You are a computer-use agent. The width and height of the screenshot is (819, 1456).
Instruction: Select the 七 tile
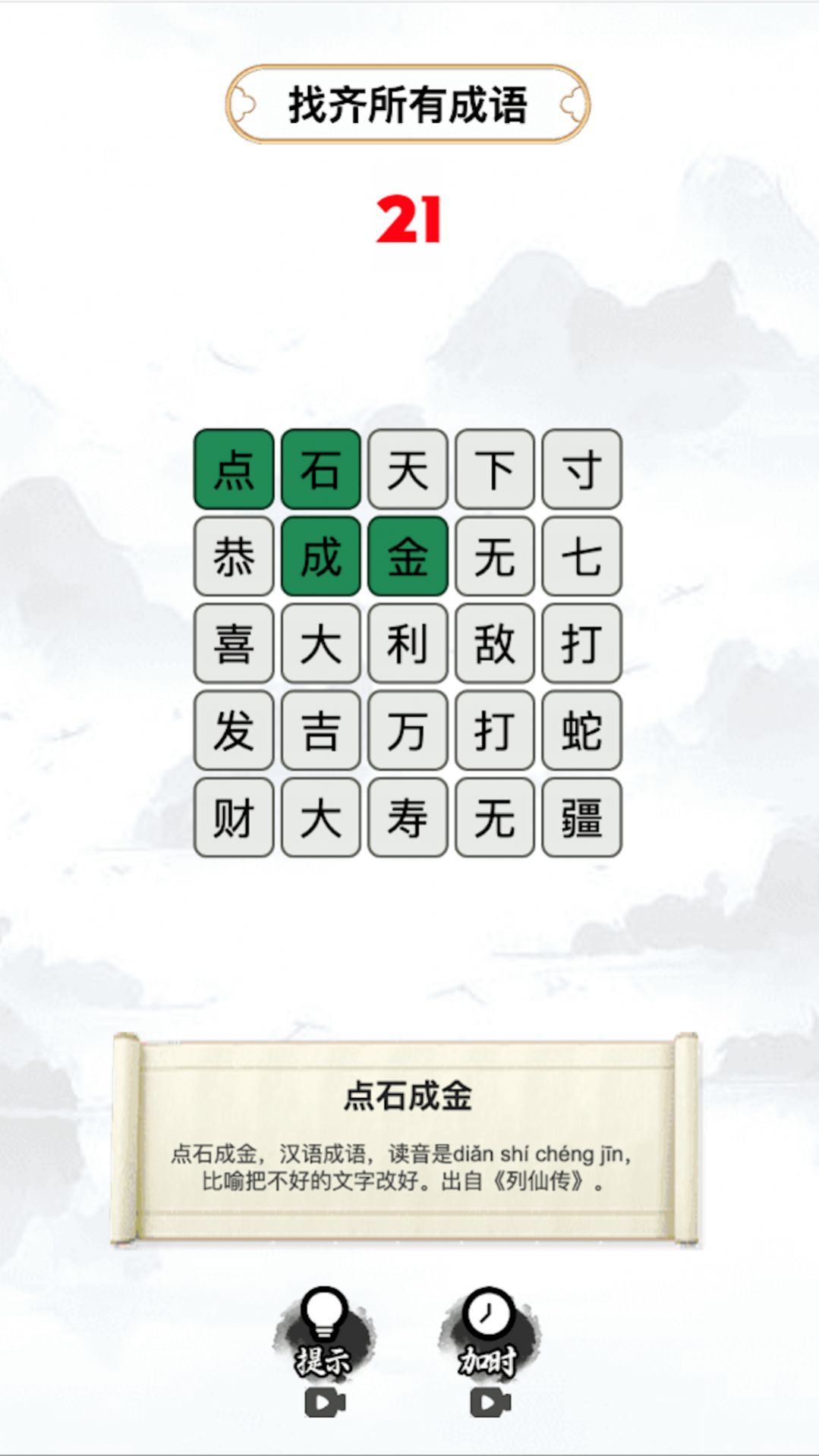(x=582, y=556)
